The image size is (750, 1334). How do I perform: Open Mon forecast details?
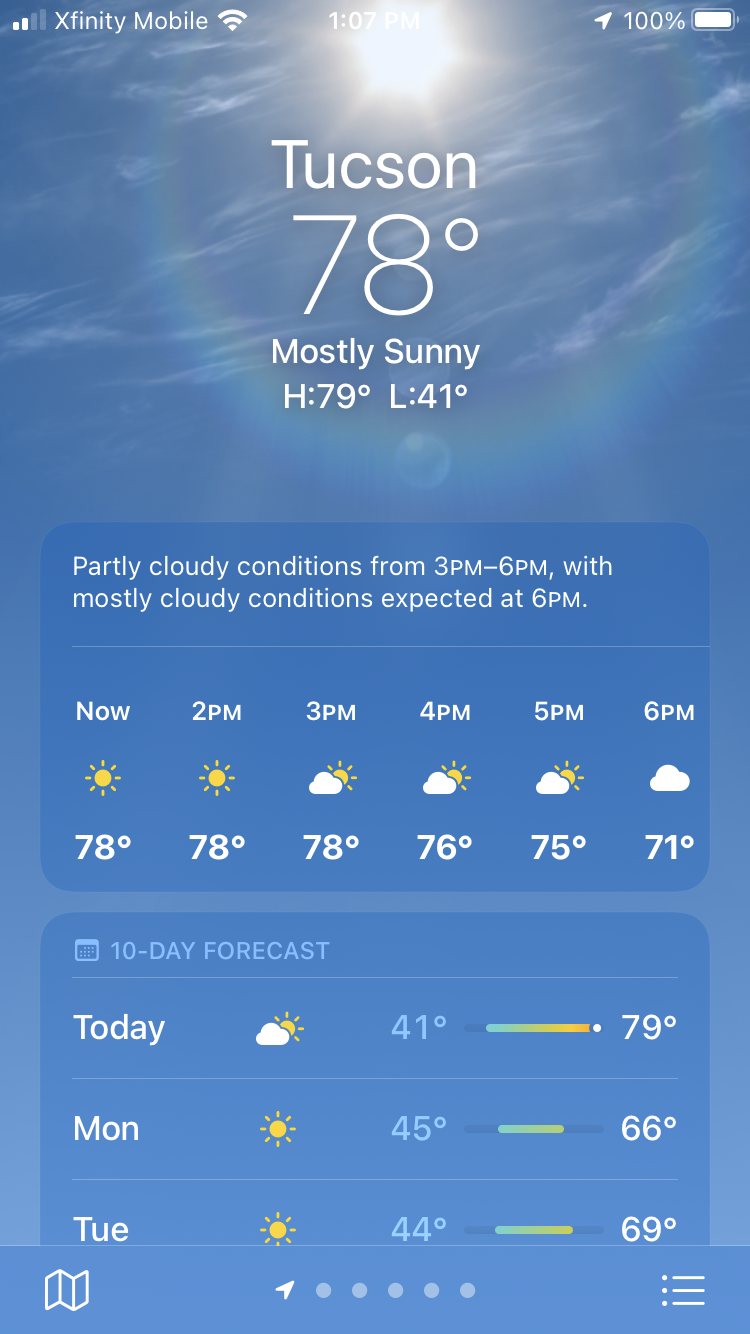[x=375, y=1129]
